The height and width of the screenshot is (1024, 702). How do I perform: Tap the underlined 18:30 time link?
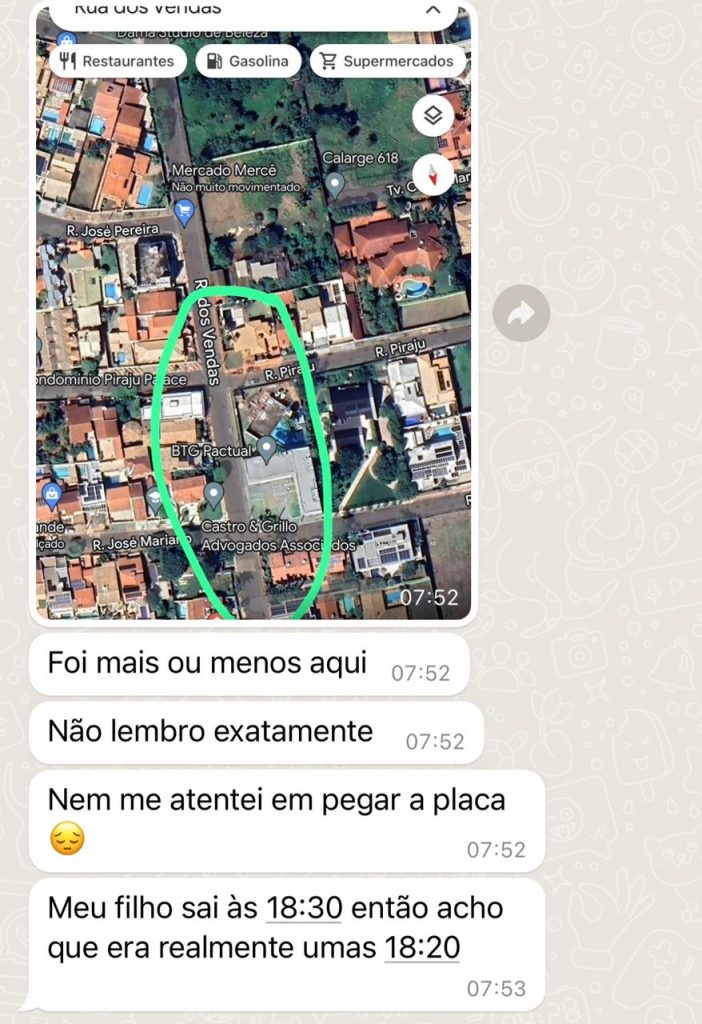[x=304, y=908]
